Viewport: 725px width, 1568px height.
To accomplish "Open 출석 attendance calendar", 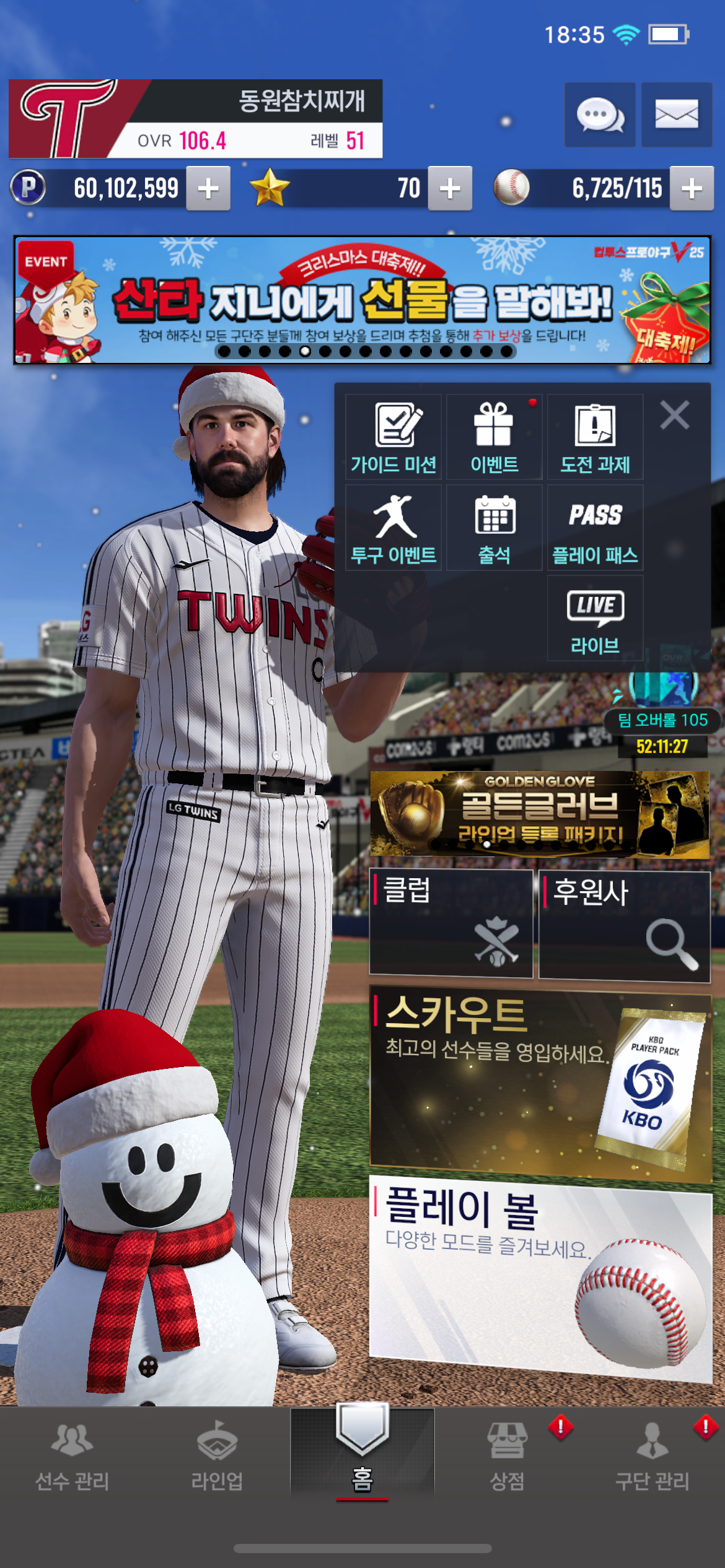I will tap(494, 528).
